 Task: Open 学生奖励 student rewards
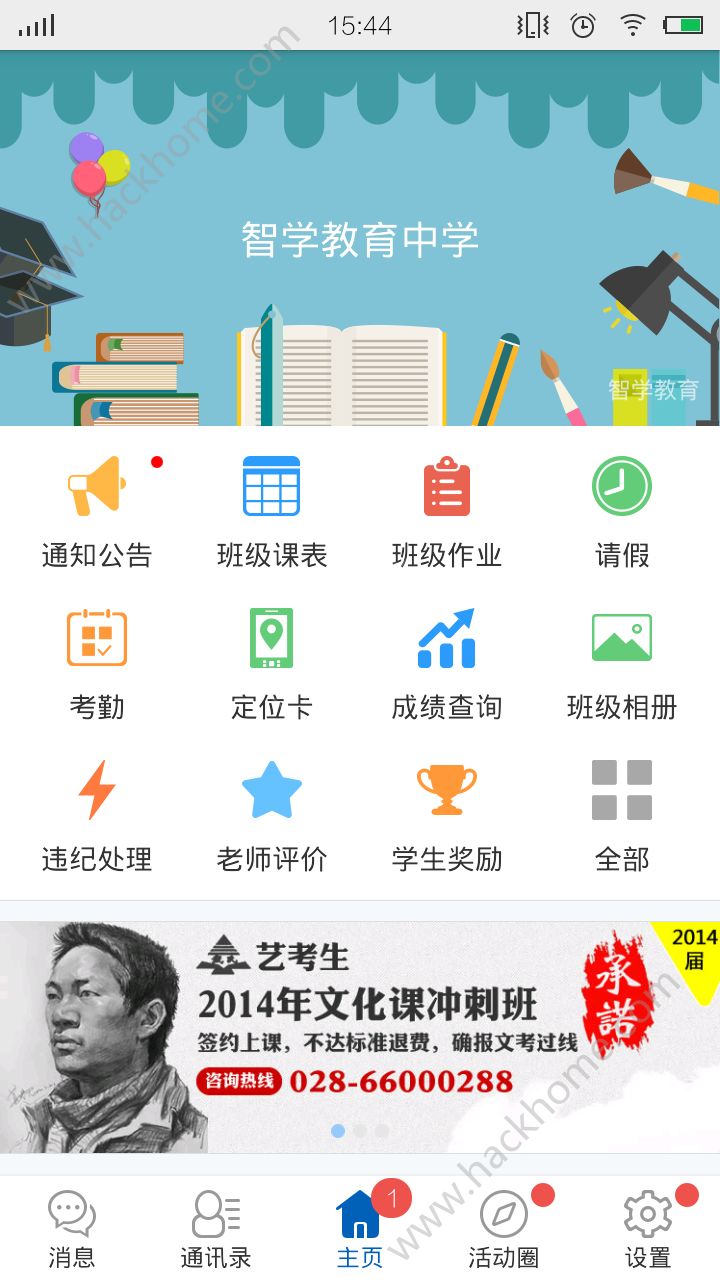(447, 814)
